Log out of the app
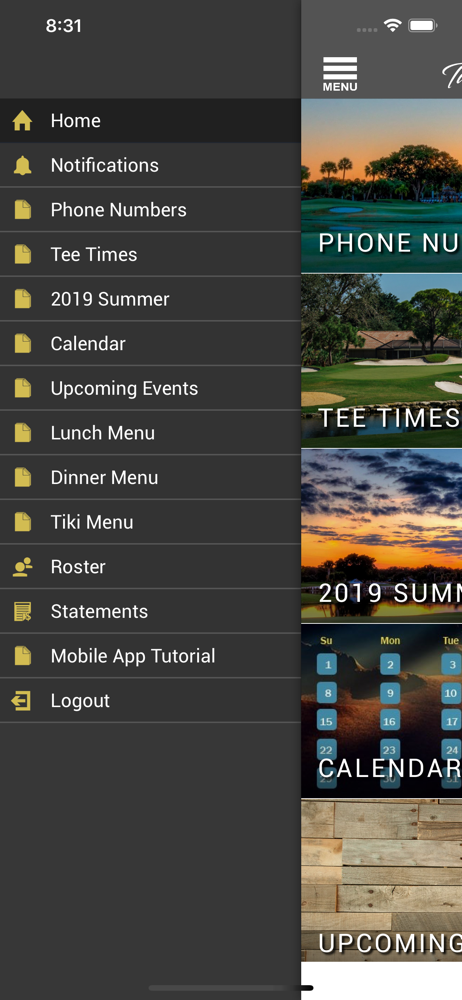Image resolution: width=462 pixels, height=1000 pixels. tap(151, 701)
